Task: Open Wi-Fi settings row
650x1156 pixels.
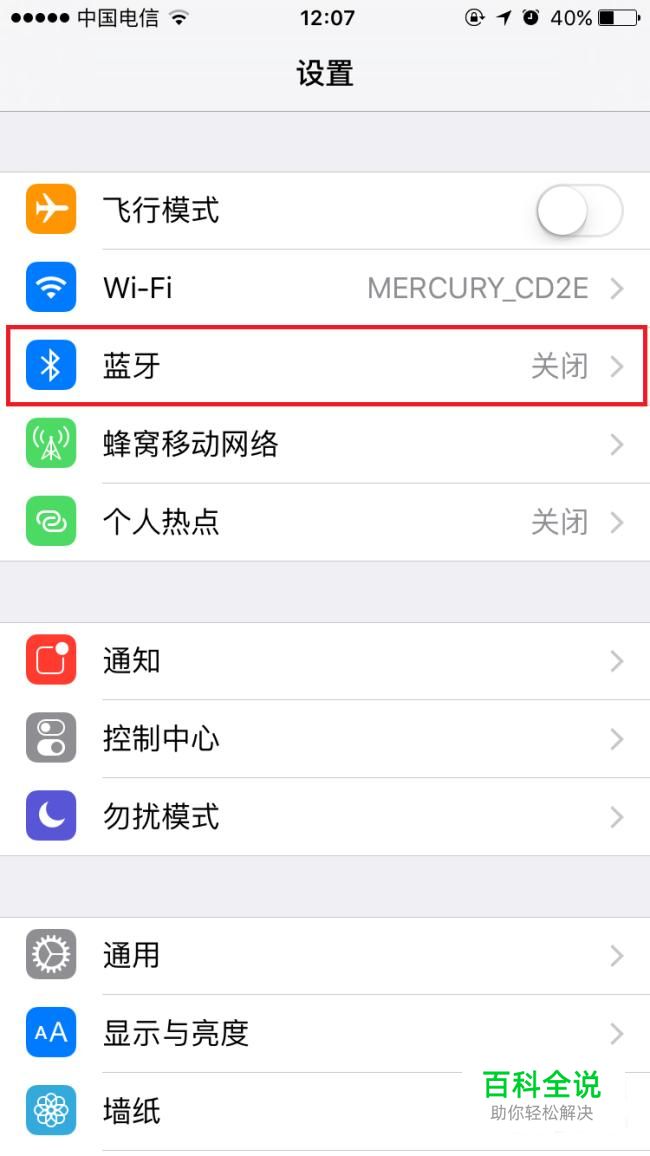Action: (325, 289)
